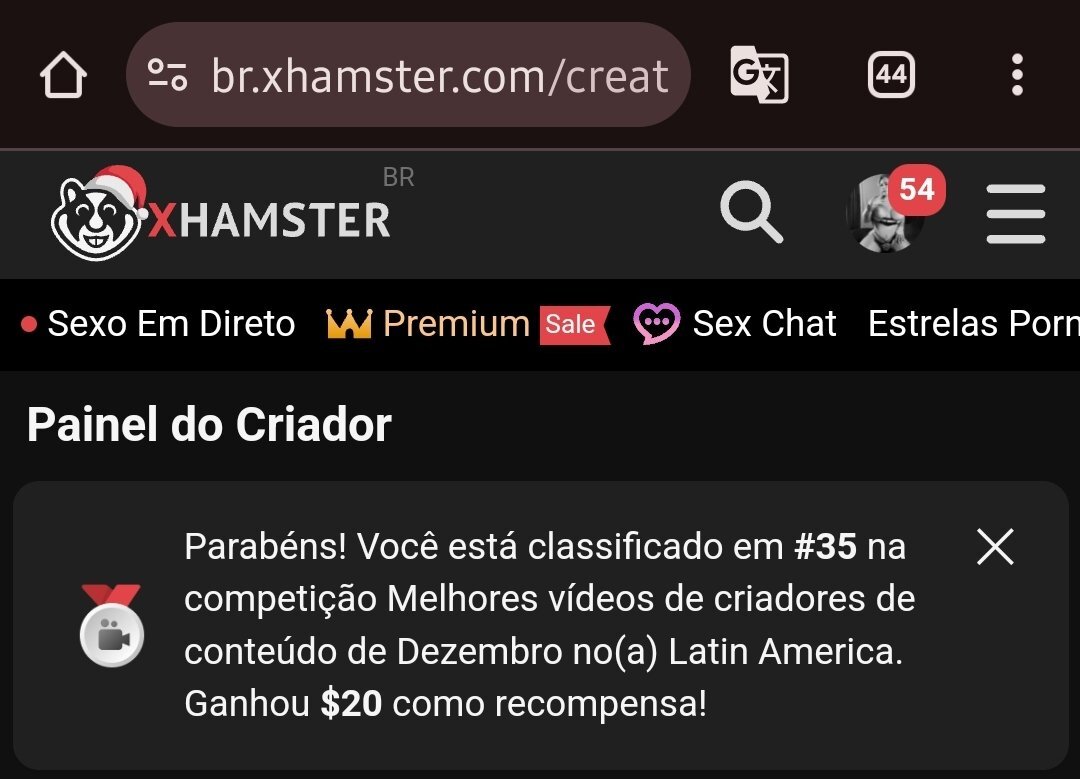Open the Estrelas Porn section

click(x=972, y=324)
